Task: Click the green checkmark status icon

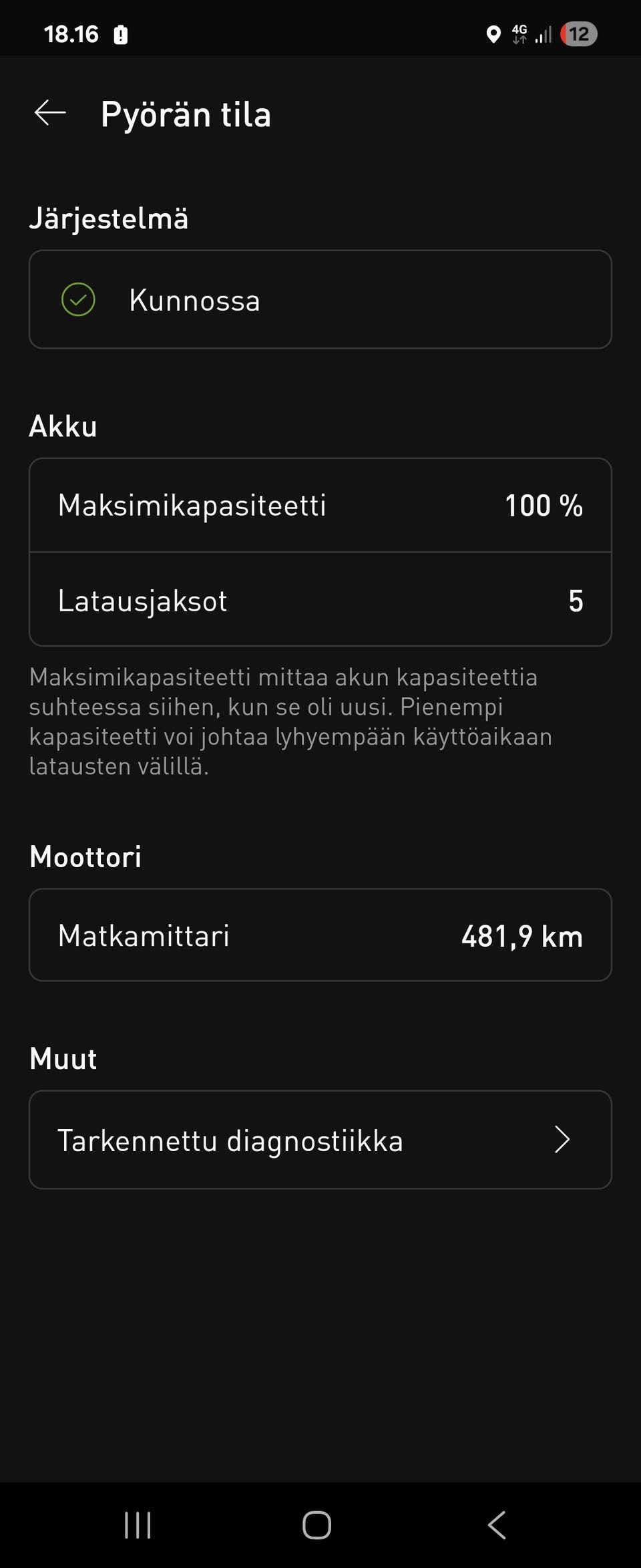Action: pos(78,299)
